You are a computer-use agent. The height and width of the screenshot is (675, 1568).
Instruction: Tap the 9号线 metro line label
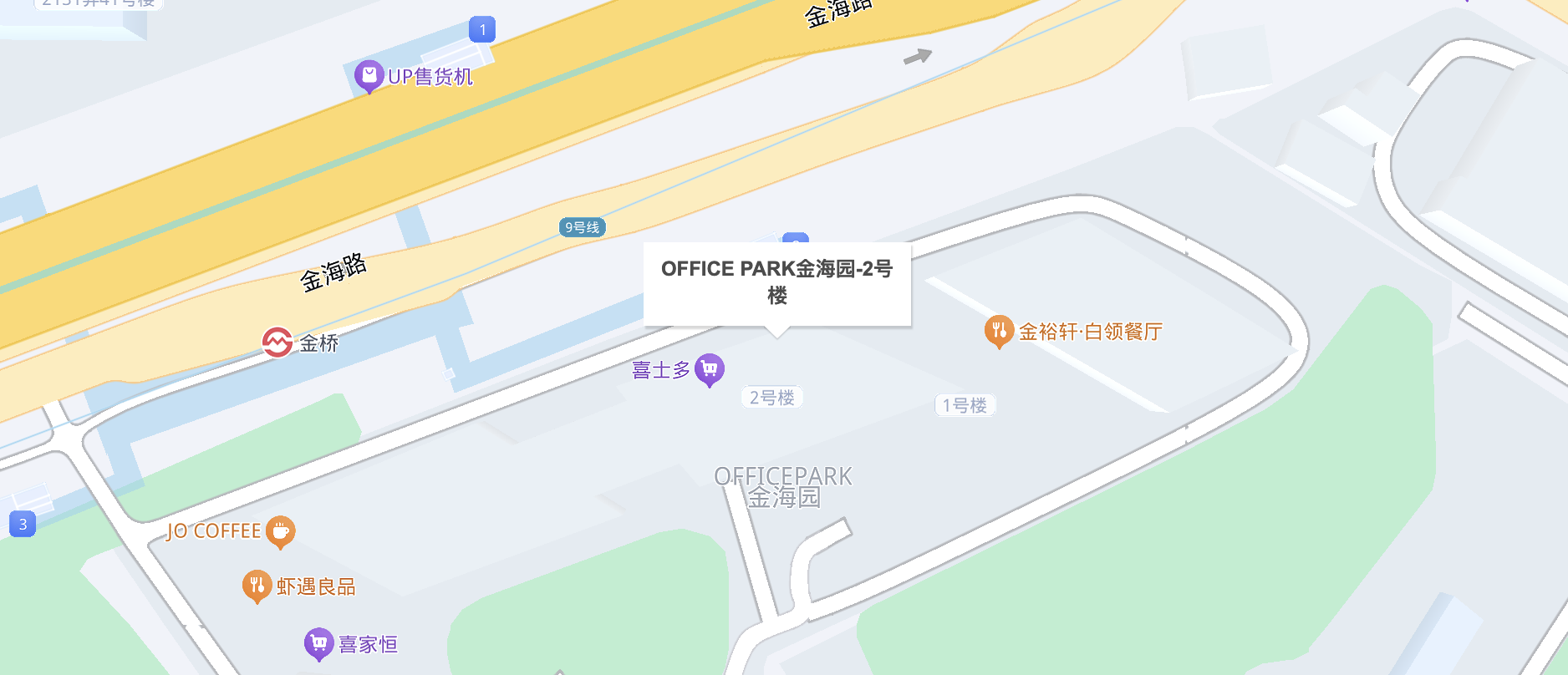582,227
